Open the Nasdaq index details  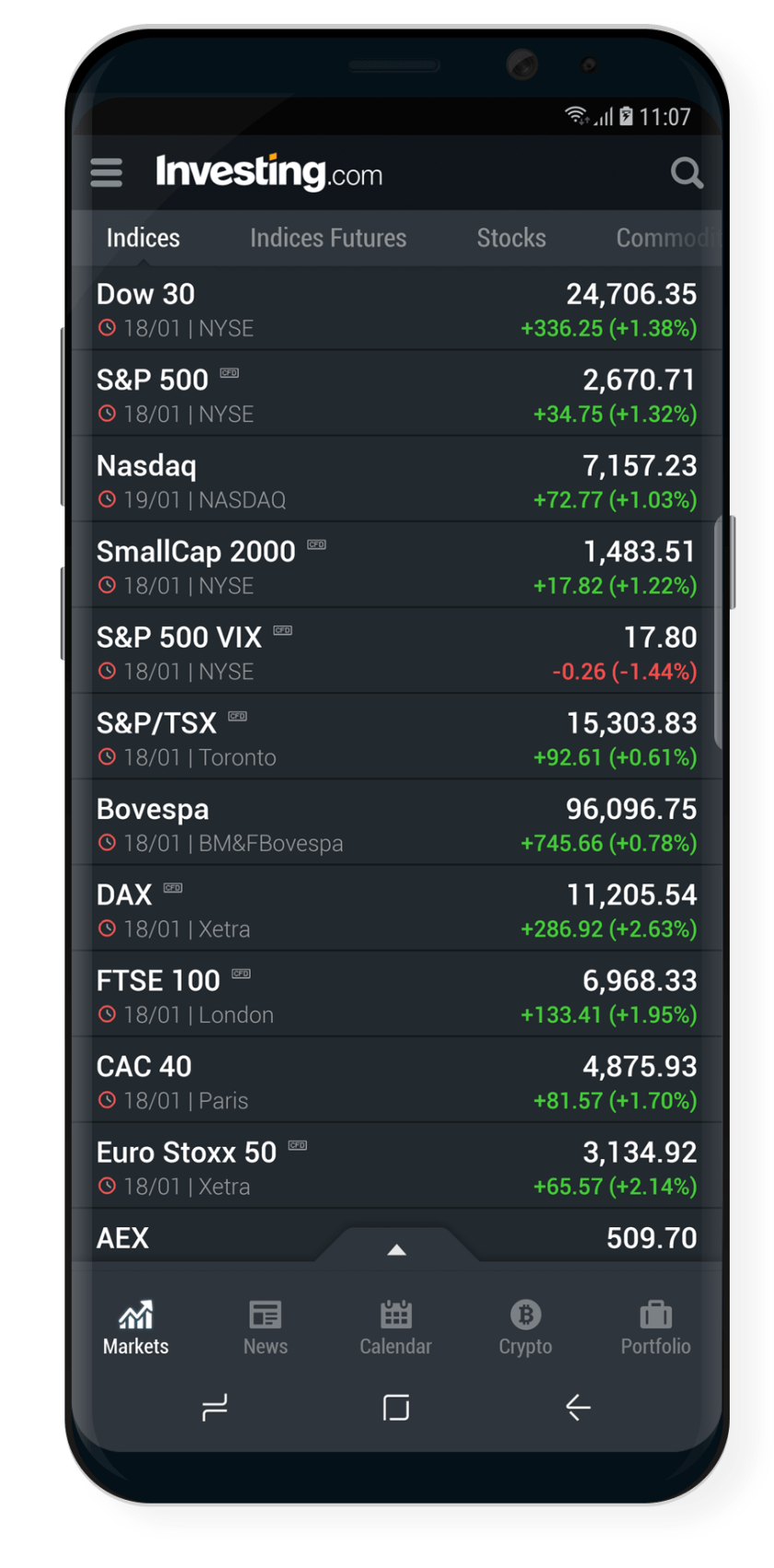(396, 481)
